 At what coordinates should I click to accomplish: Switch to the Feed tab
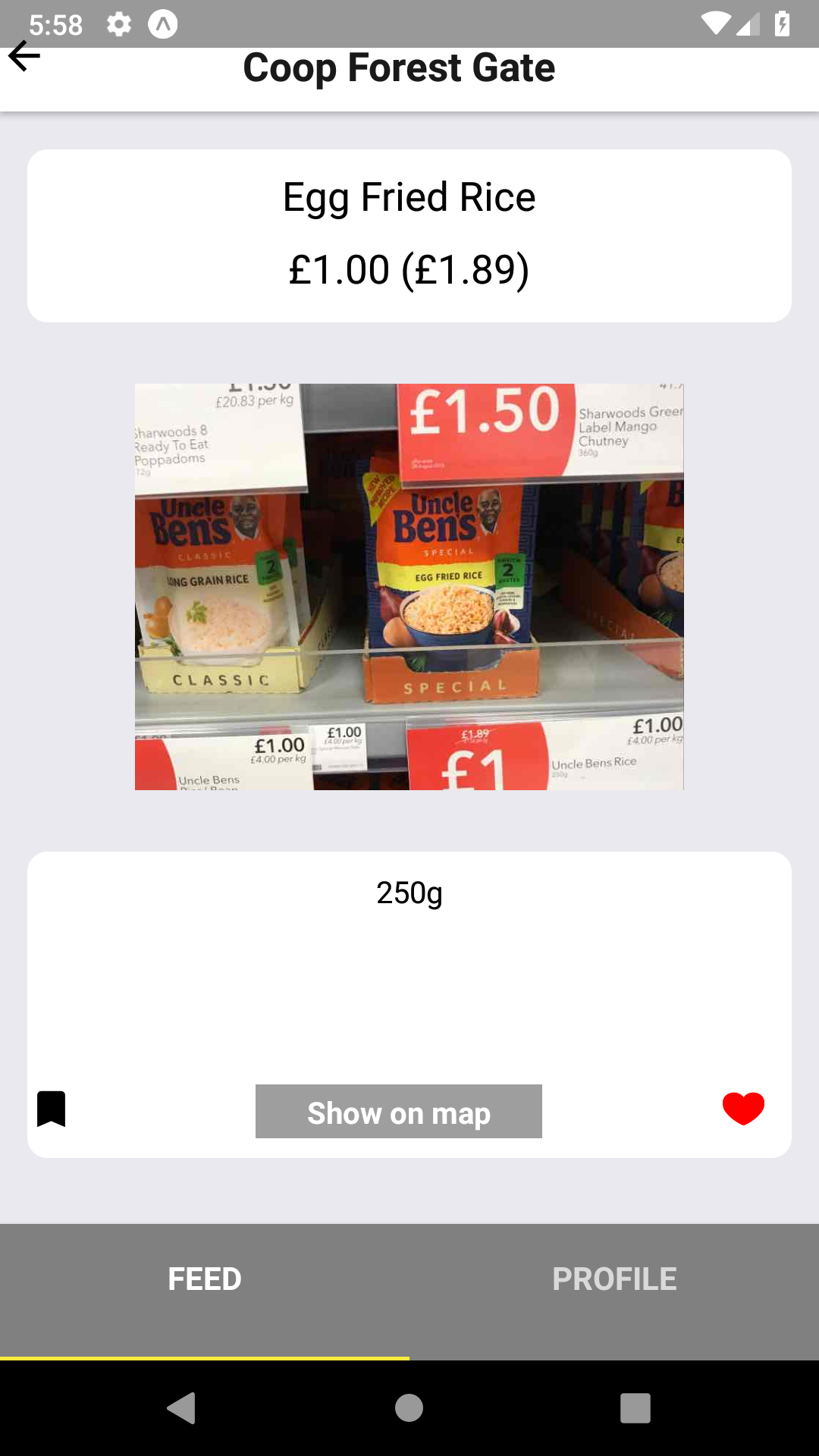click(x=205, y=1279)
